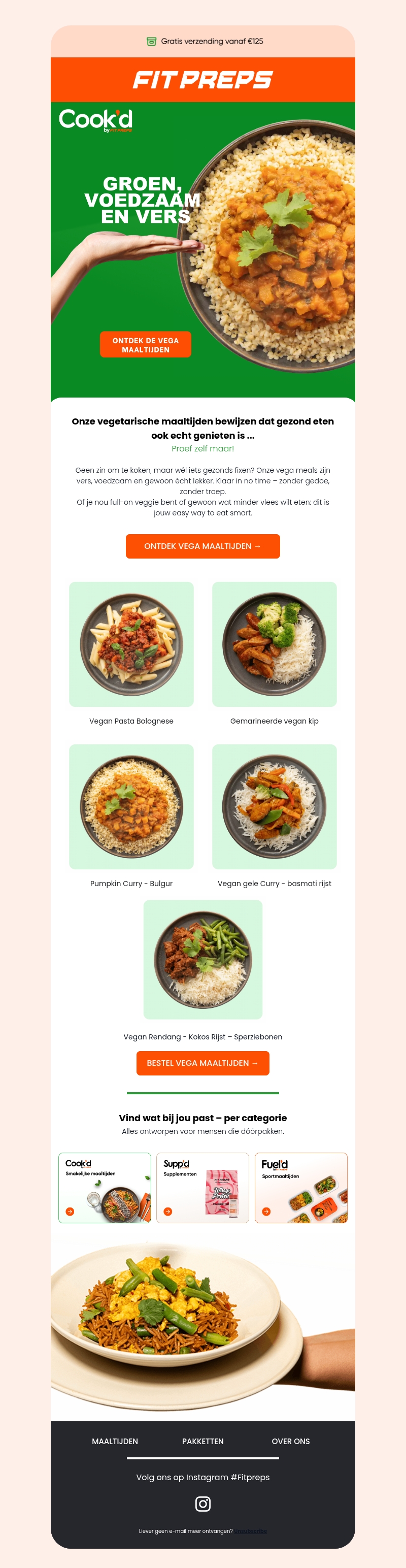
Task: Go to Maaltijden in the footer
Action: pos(115,1442)
